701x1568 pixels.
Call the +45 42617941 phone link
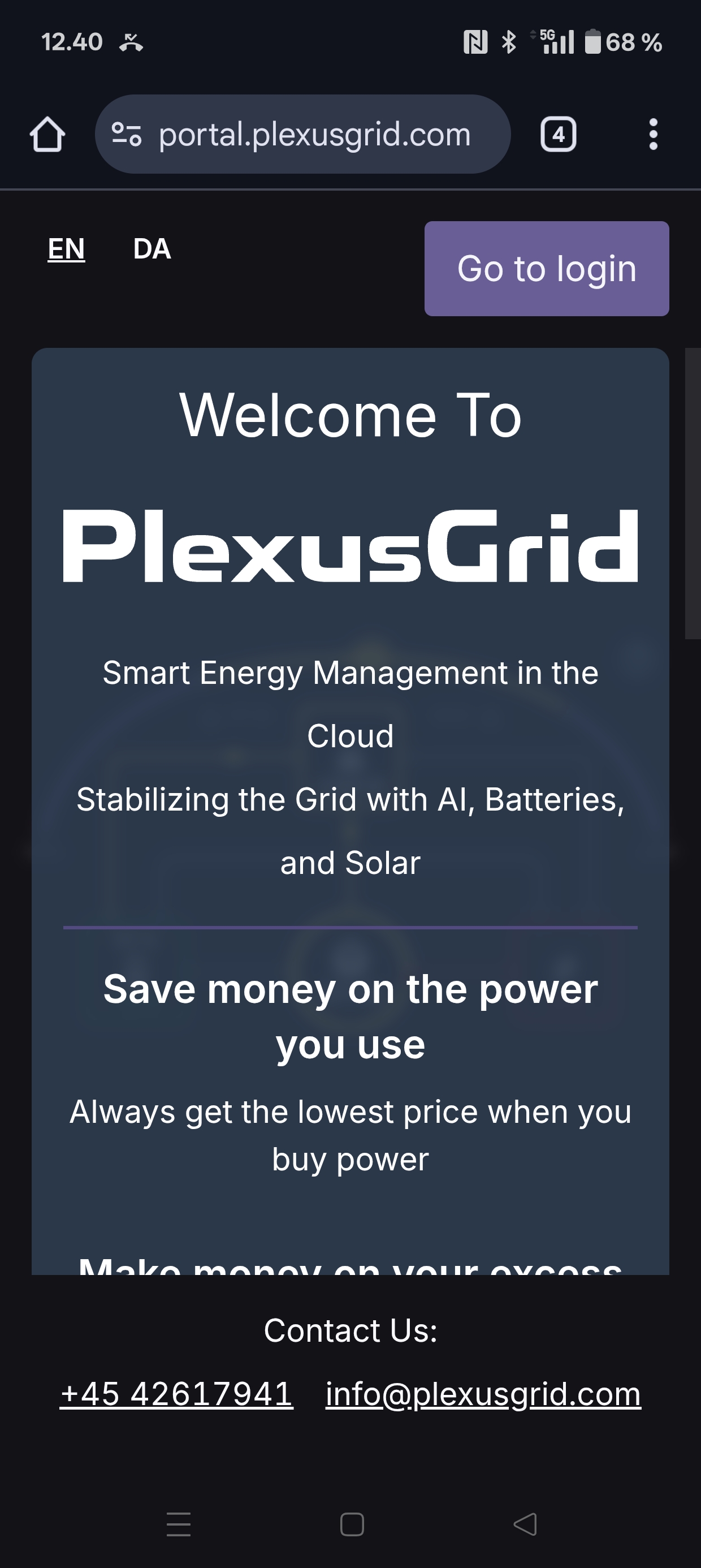(176, 1394)
